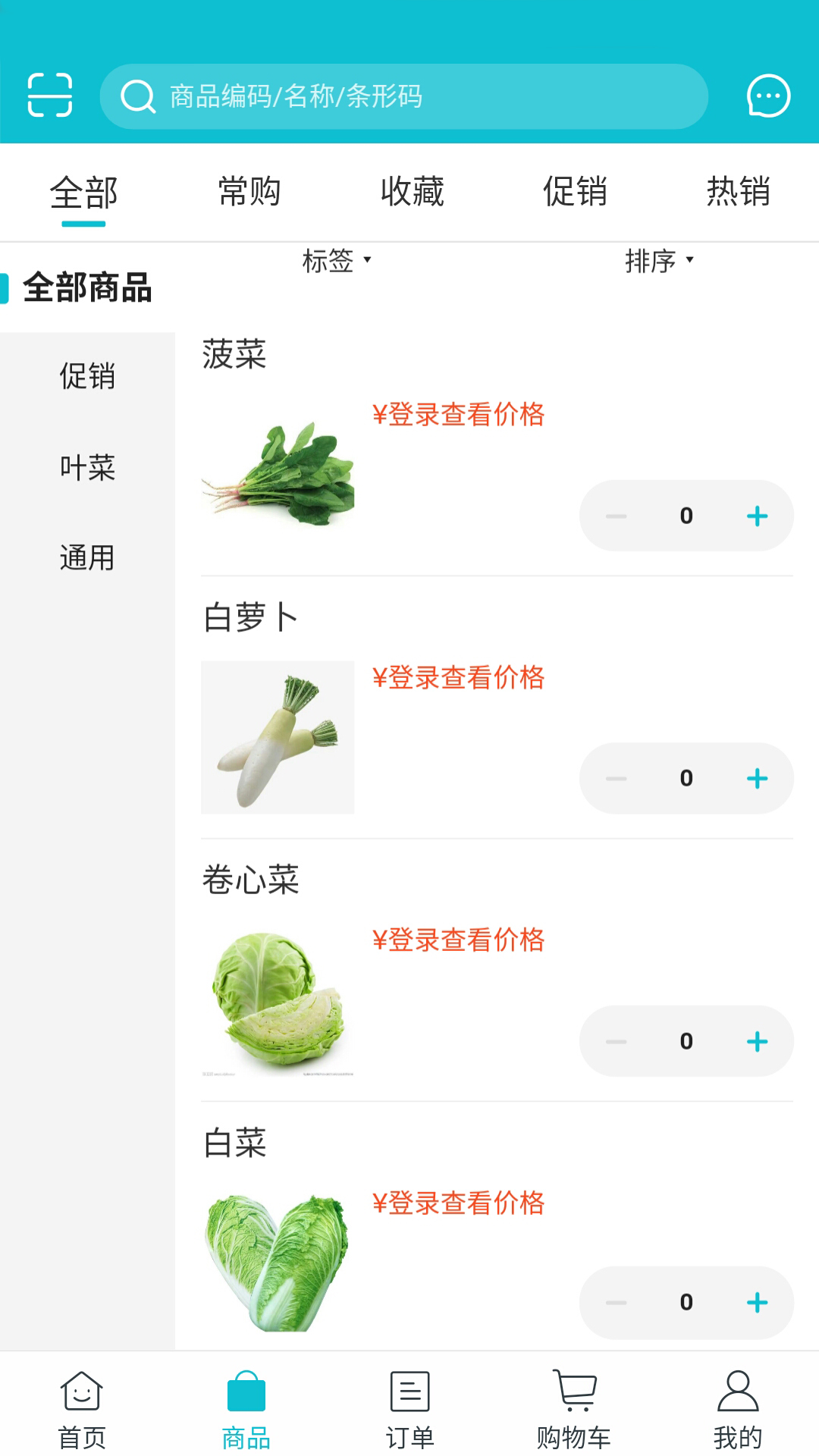Click 登录查看价格 link for 菠菜 spinach
Viewport: 819px width, 1456px height.
coord(460,415)
